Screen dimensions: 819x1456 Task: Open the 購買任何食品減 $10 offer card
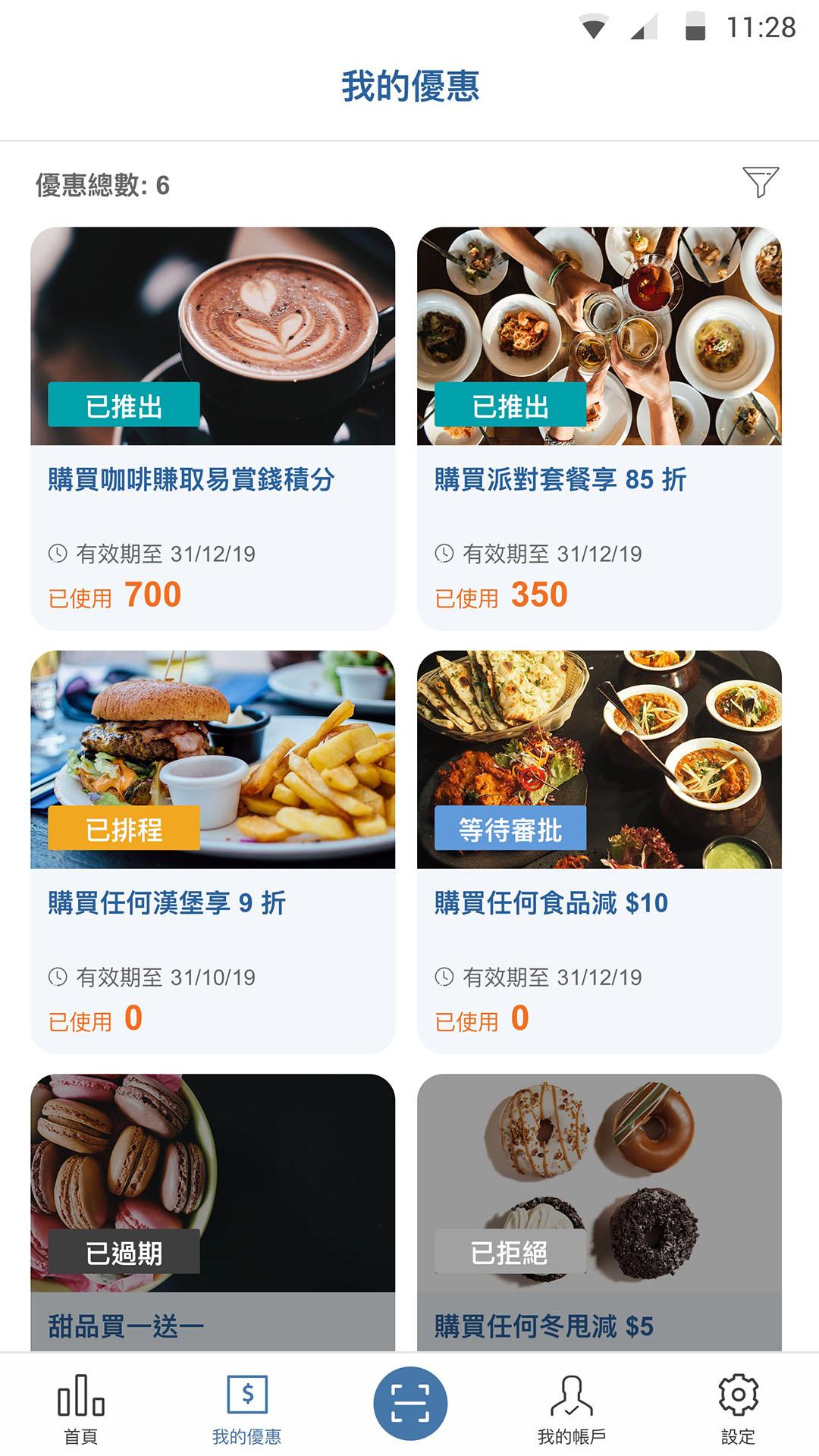pyautogui.click(x=599, y=852)
